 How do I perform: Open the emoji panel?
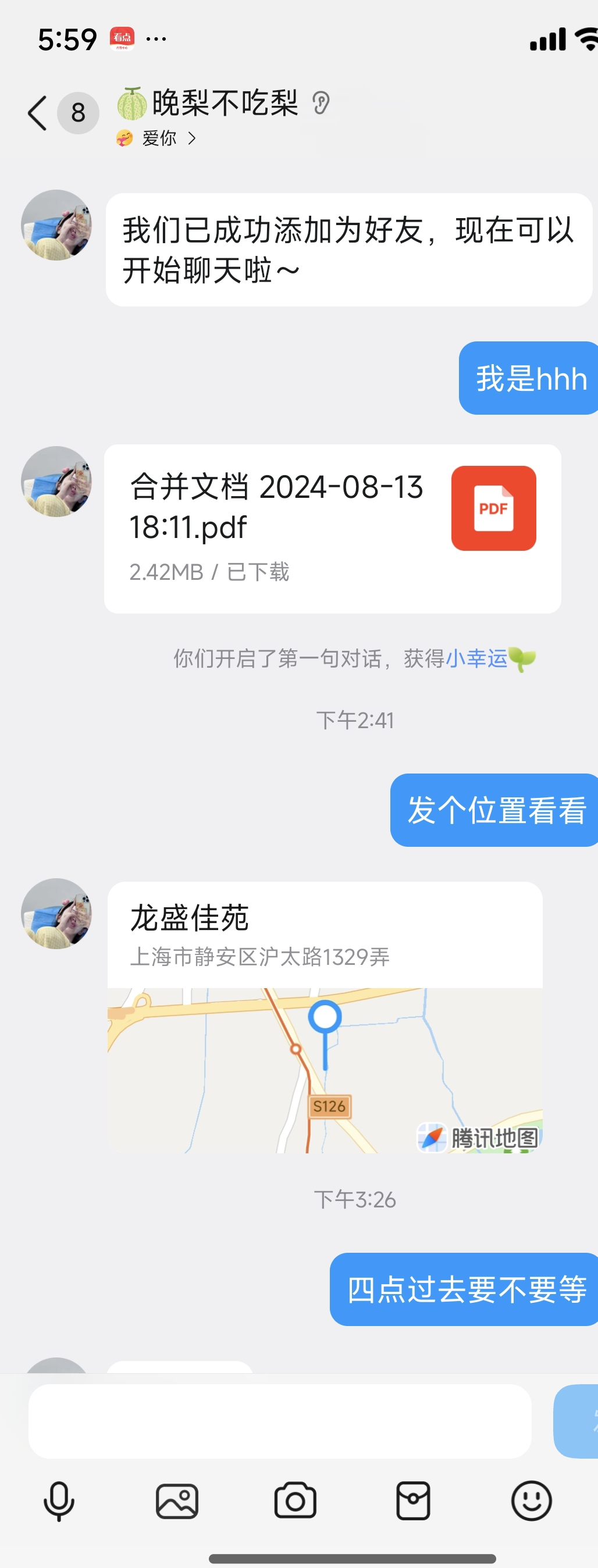[x=531, y=1501]
